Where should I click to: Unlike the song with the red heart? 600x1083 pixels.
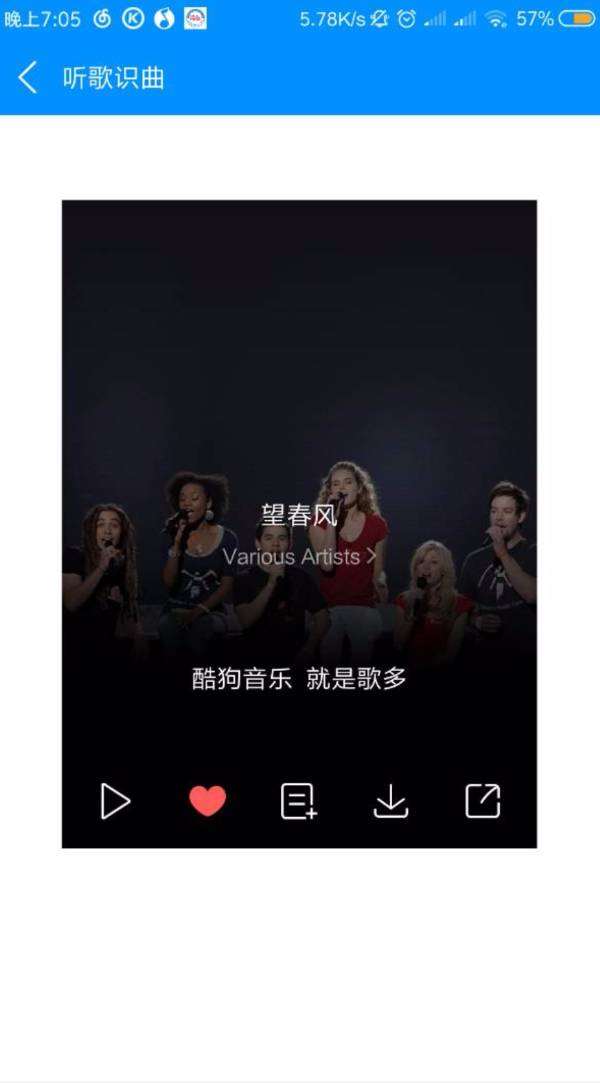click(x=207, y=801)
